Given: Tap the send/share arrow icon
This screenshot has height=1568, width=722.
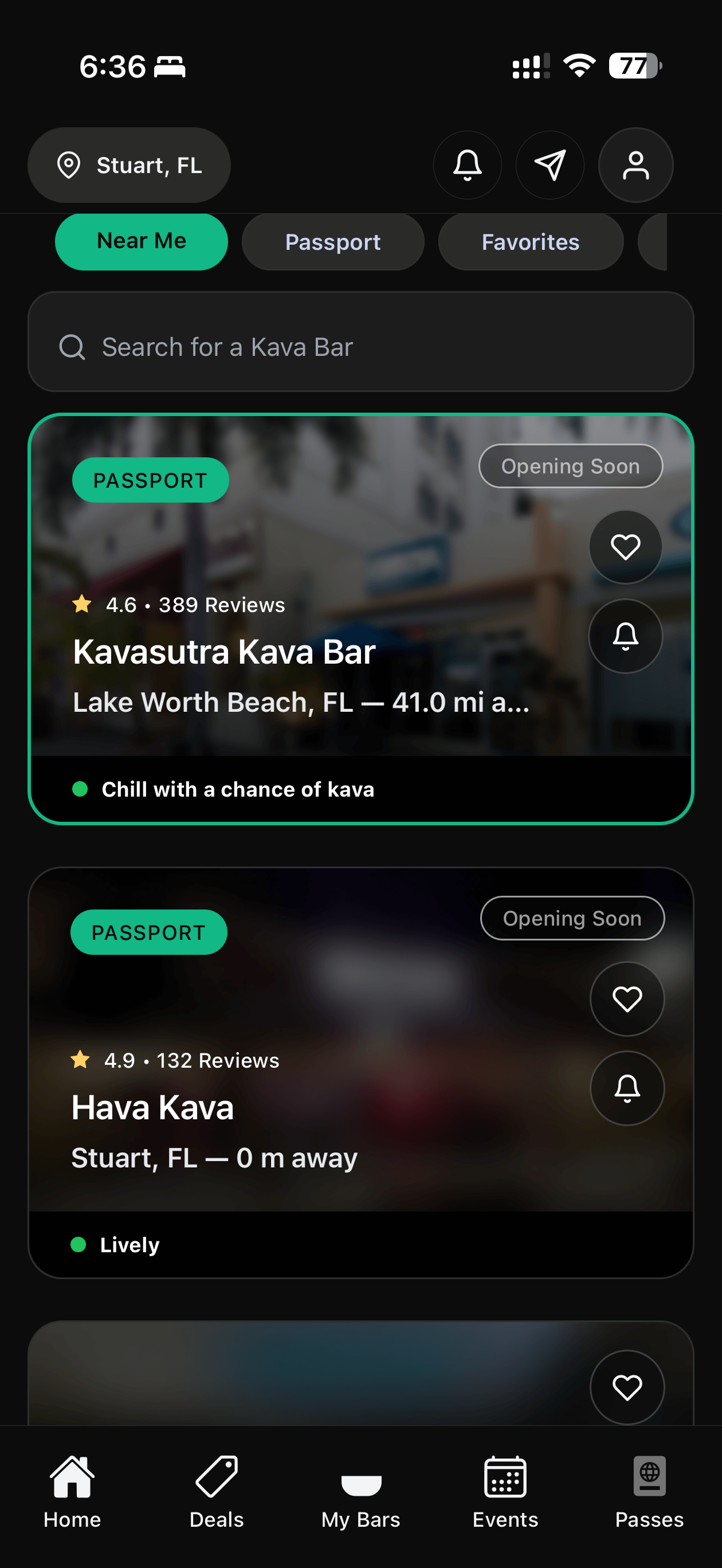Looking at the screenshot, I should pyautogui.click(x=550, y=165).
